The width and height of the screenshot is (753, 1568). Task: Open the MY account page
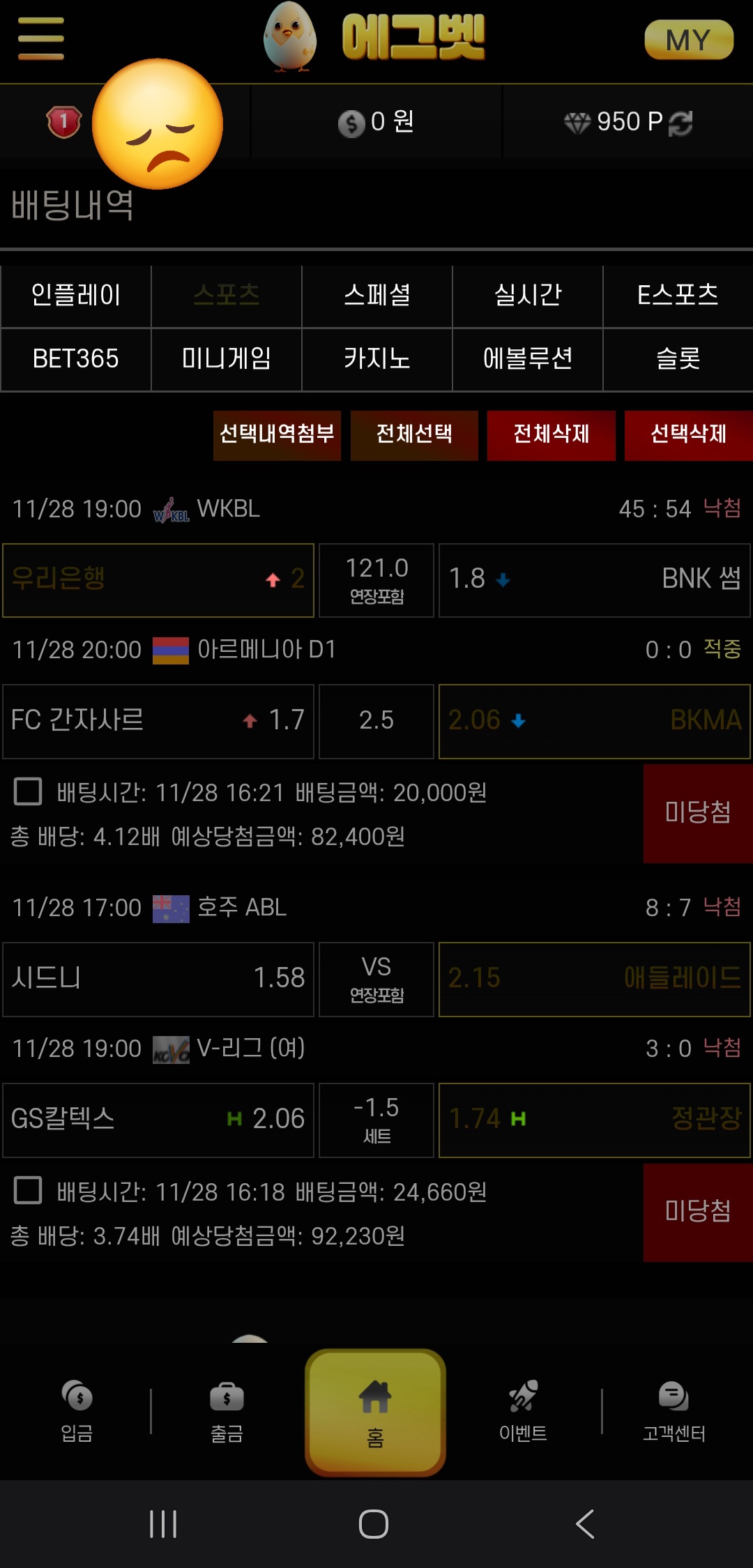click(688, 40)
